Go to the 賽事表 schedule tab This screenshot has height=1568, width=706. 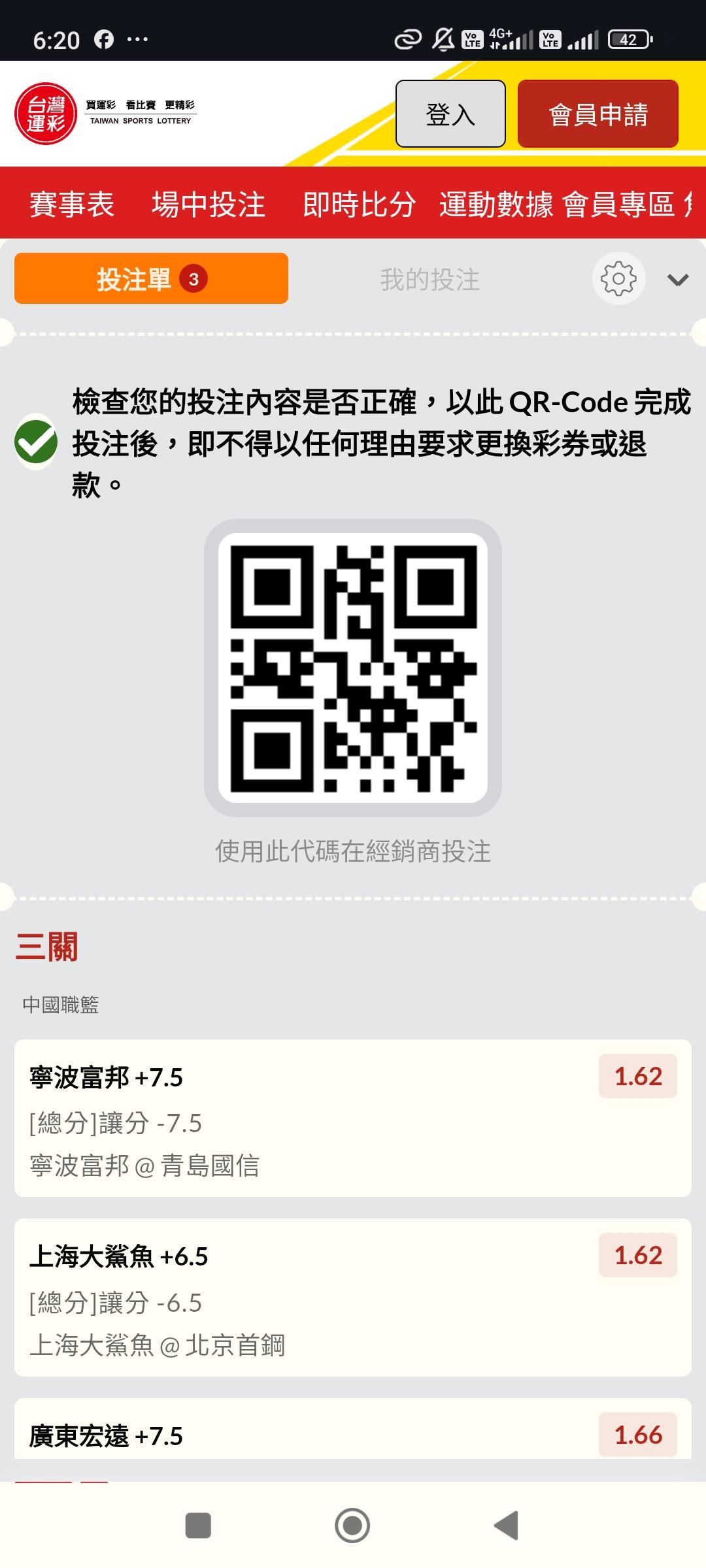click(72, 204)
